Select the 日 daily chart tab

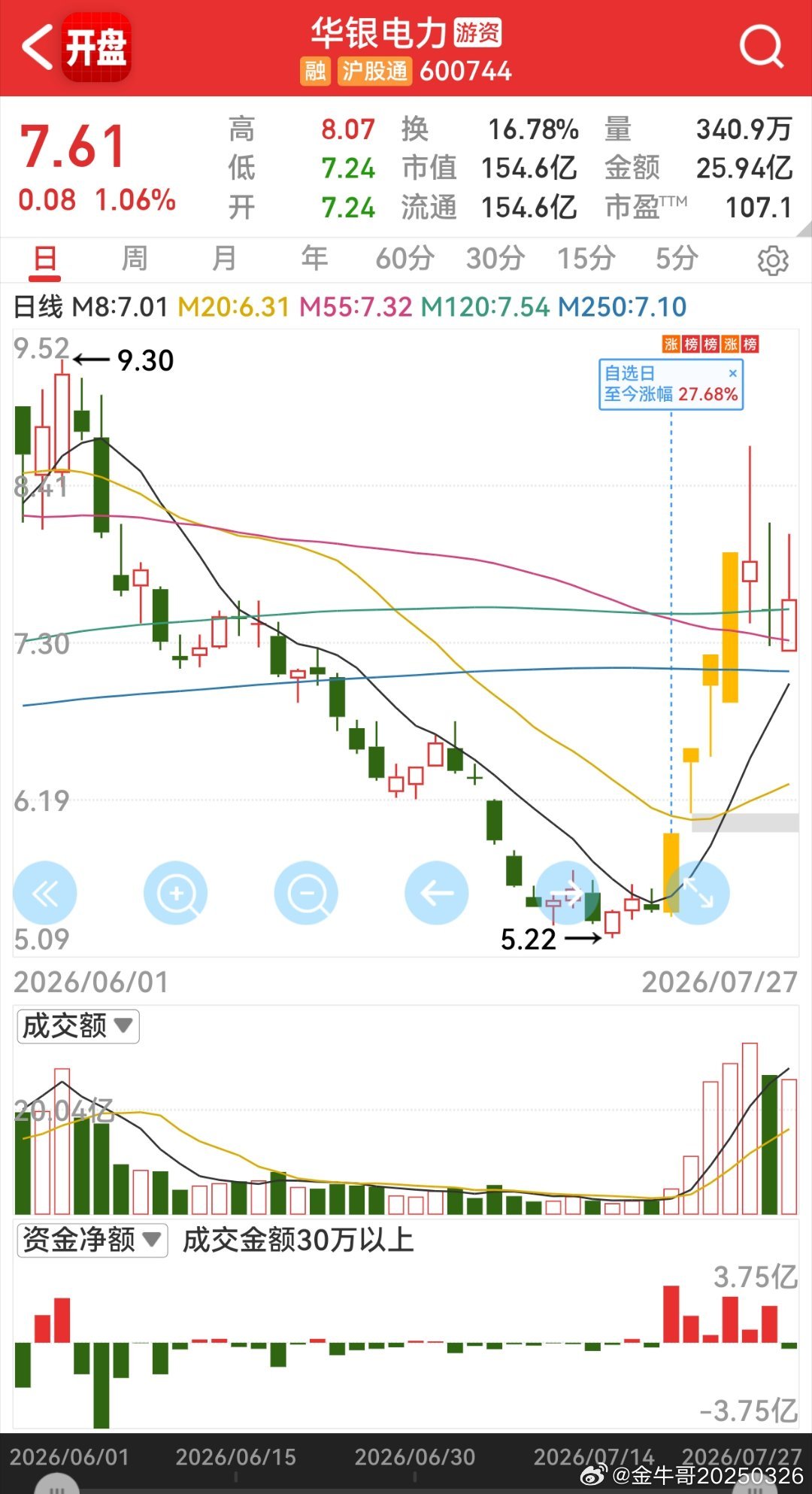pos(44,258)
